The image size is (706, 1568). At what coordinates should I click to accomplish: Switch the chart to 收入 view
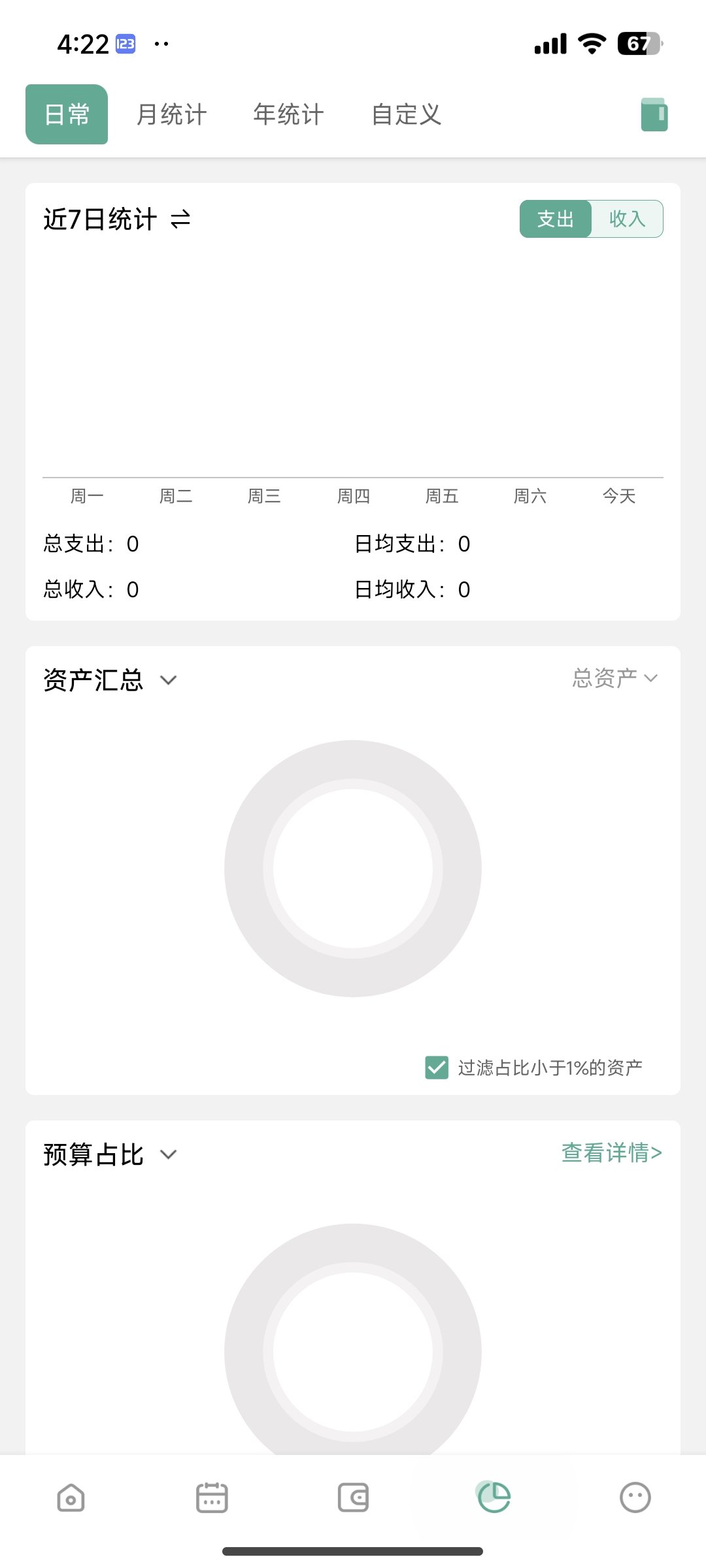coord(626,220)
